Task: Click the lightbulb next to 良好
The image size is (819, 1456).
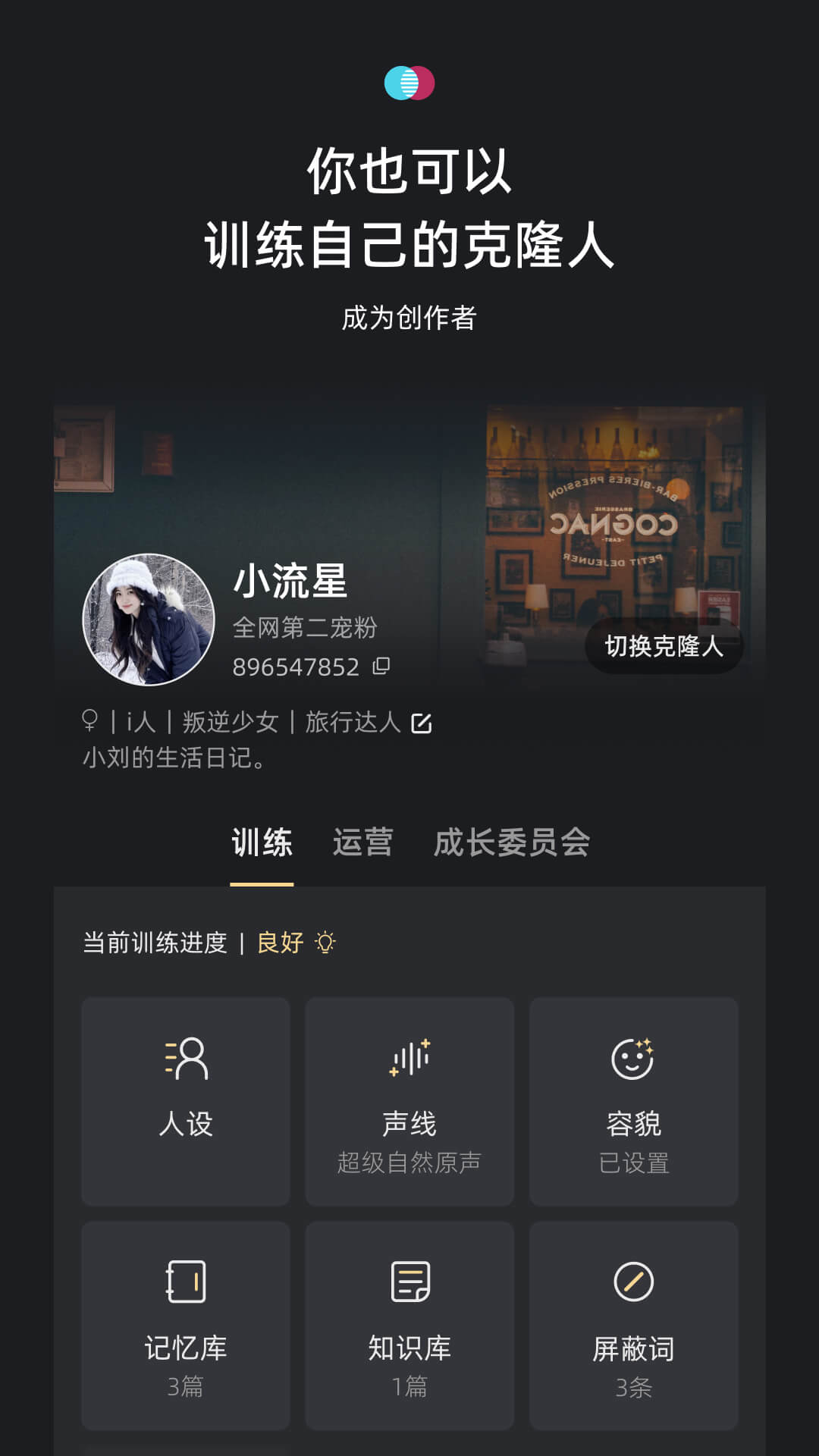Action: (326, 943)
